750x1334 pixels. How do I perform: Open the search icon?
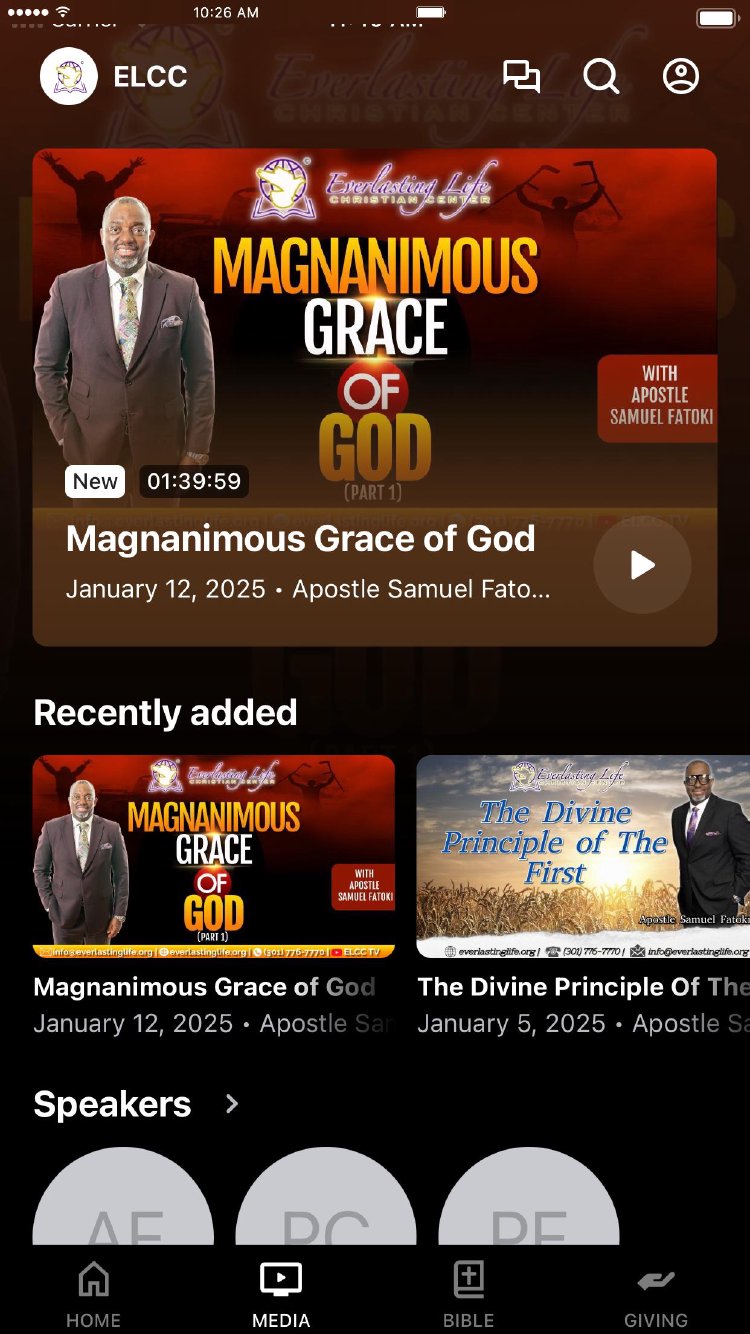(601, 77)
